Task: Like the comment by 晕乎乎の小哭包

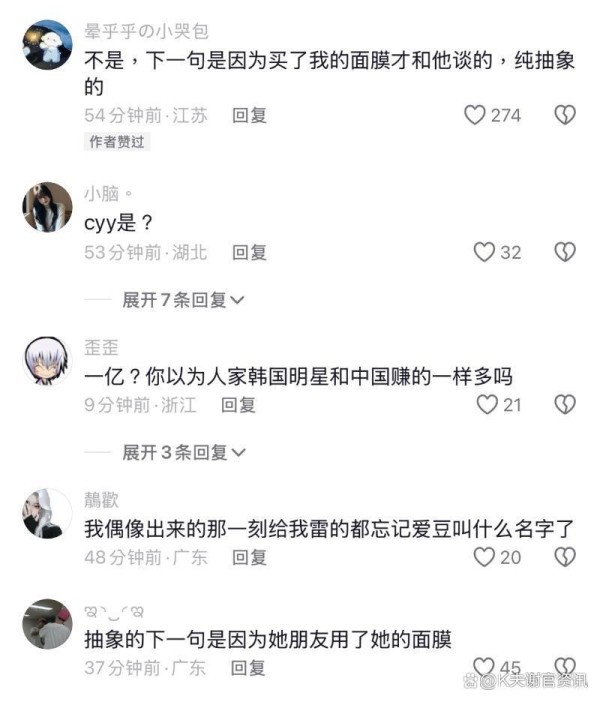Action: point(475,115)
